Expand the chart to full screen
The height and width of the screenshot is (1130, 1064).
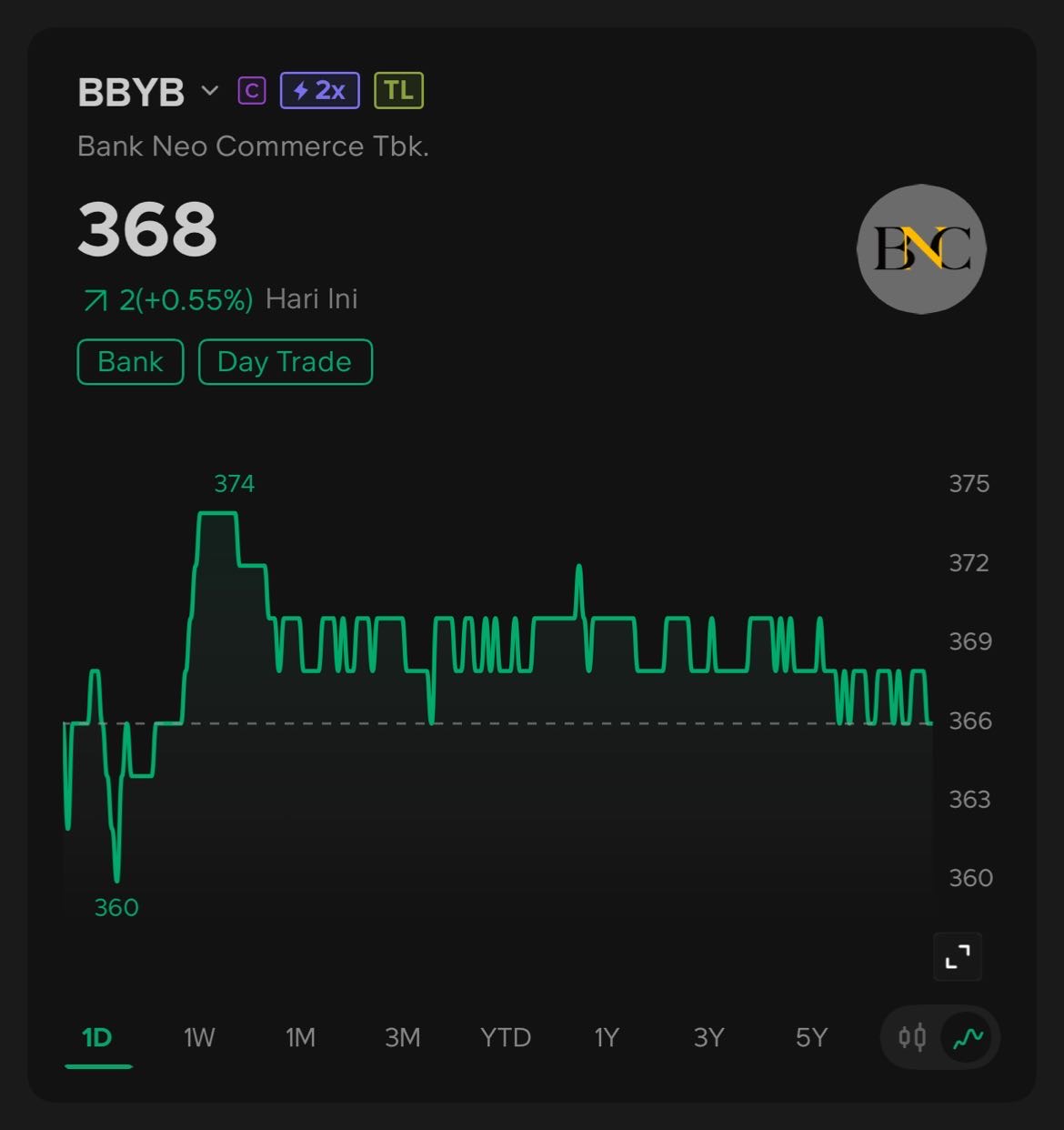(957, 956)
